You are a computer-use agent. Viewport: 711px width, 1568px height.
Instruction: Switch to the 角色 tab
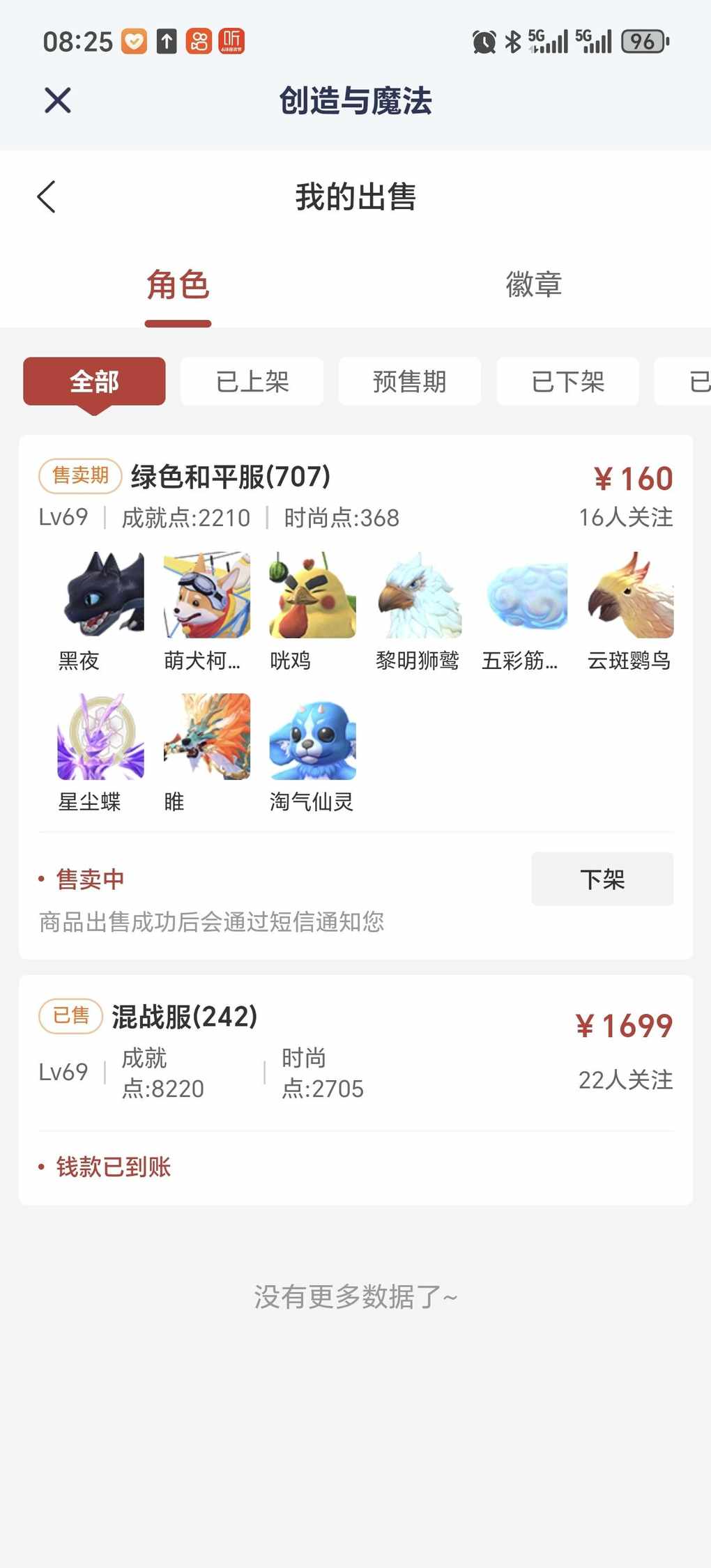click(178, 285)
